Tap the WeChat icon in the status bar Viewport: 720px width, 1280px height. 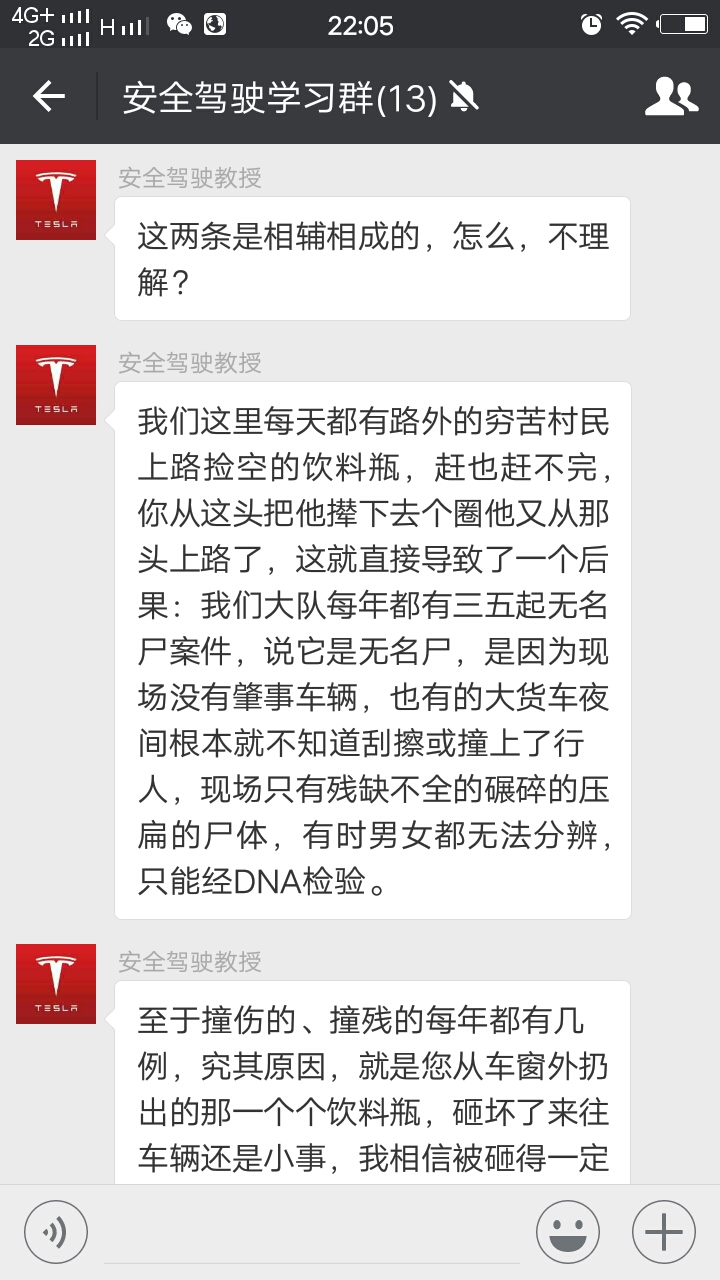[x=180, y=22]
